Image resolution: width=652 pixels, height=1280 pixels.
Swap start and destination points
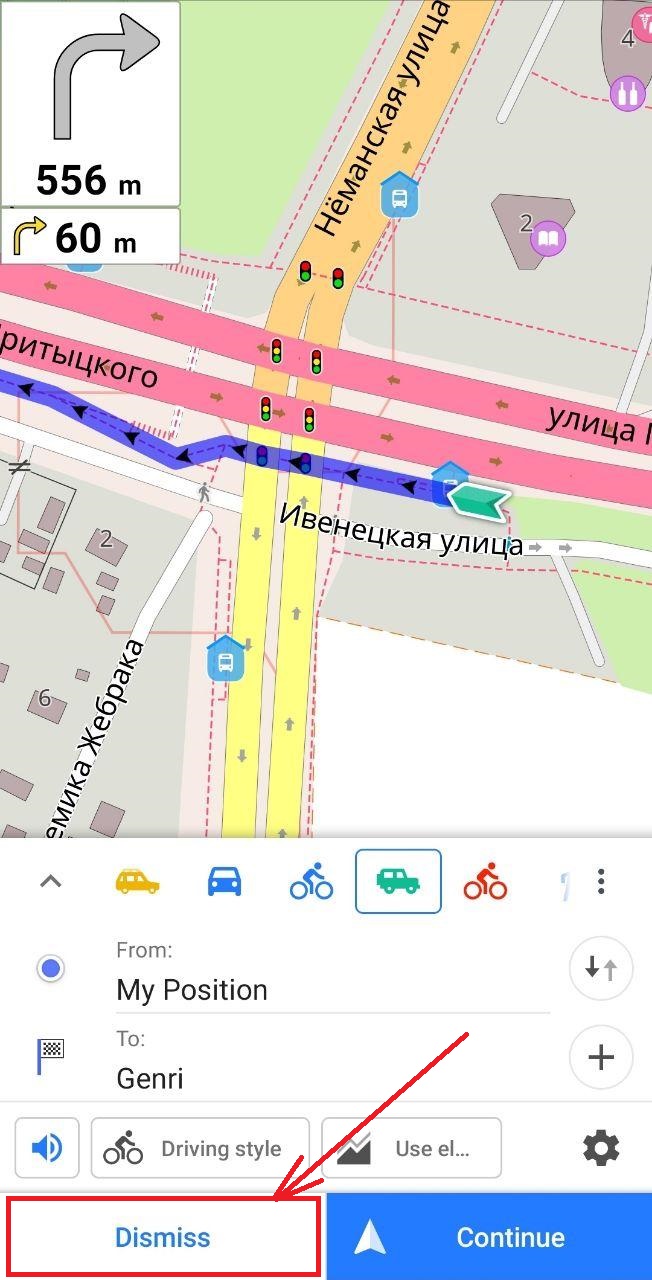coord(600,967)
